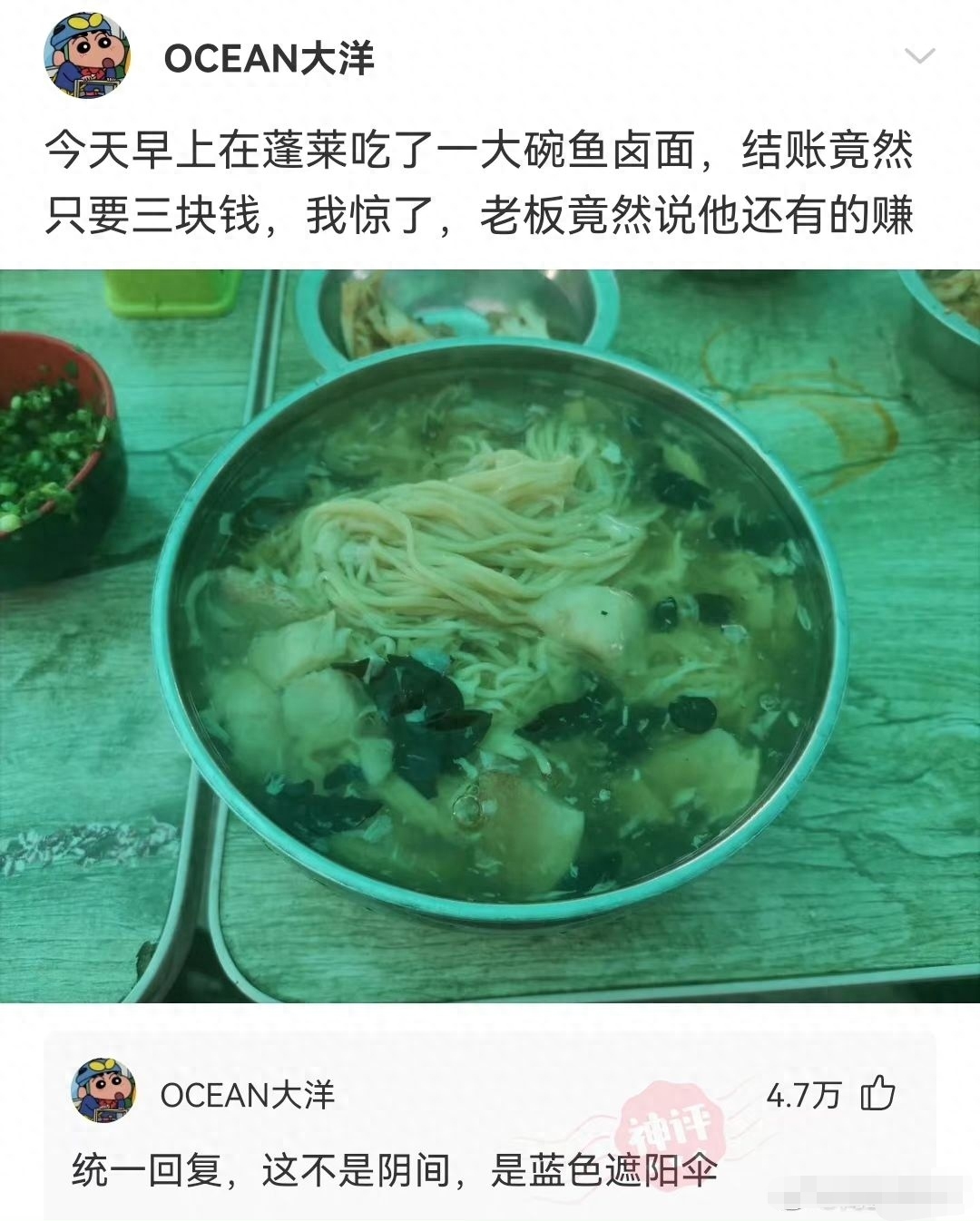Screen dimensions: 980x1221
Task: Open OCEAN大洋's profile avatar on the post
Action: pyautogui.click(x=87, y=56)
